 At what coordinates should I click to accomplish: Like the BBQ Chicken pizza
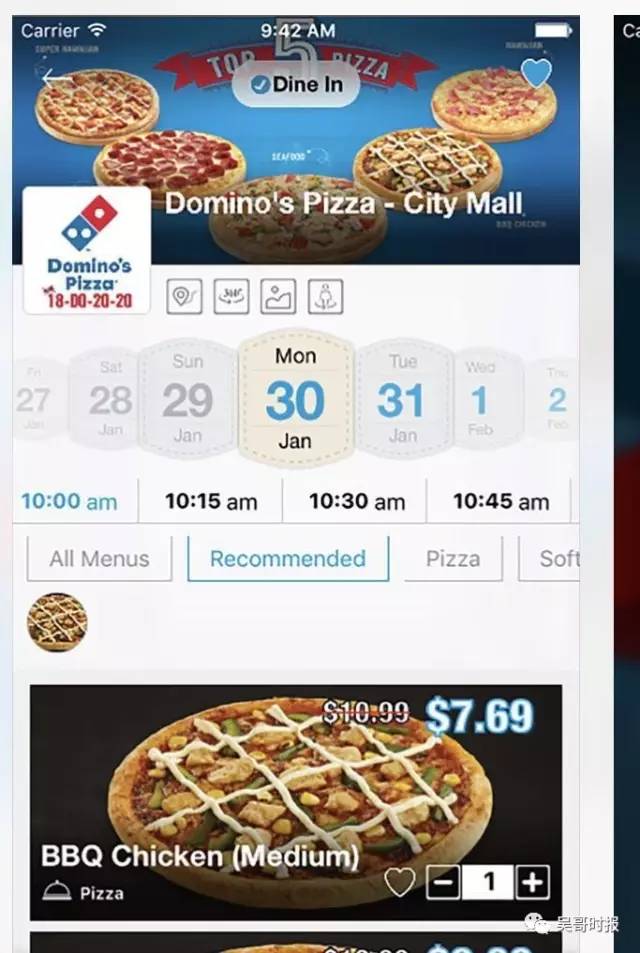[x=400, y=882]
